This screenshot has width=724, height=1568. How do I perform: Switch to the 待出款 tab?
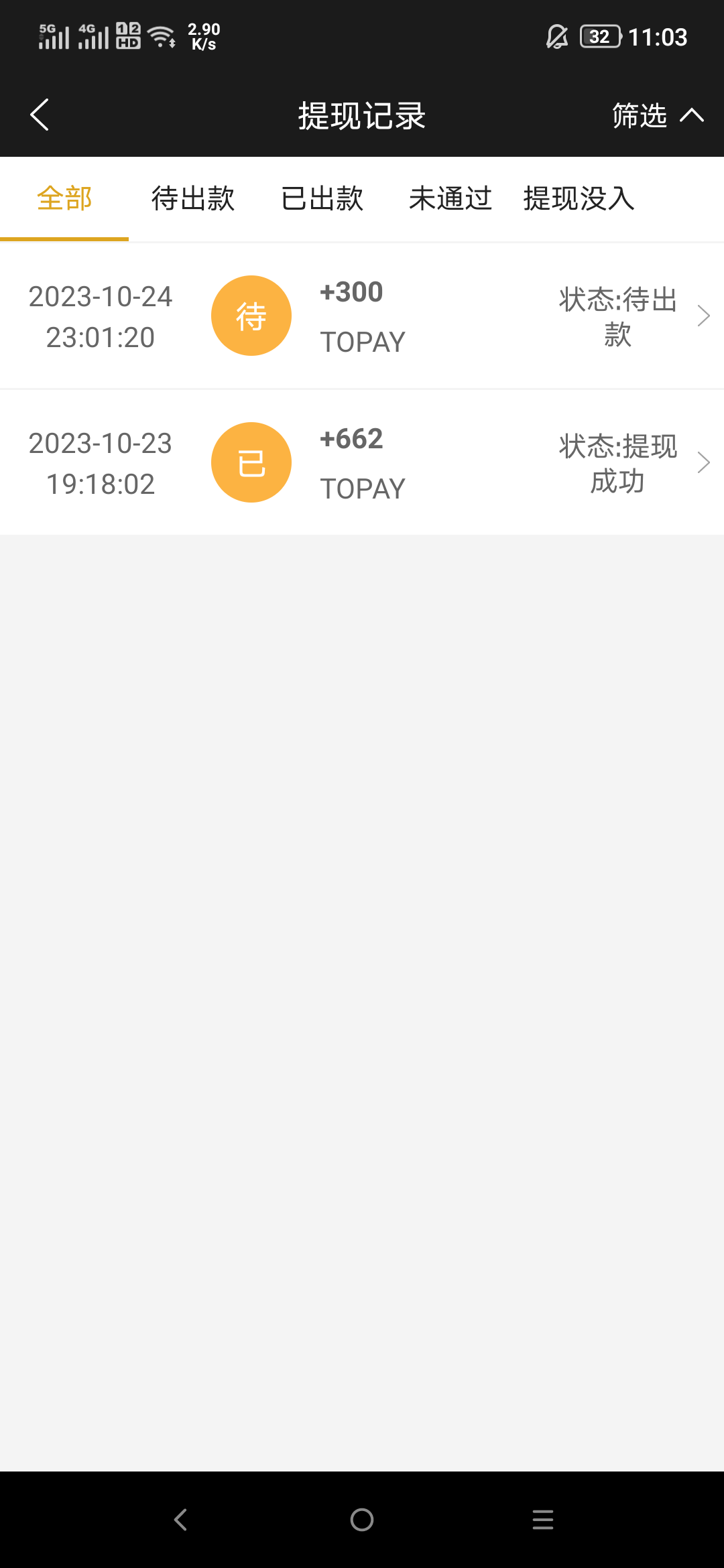192,198
